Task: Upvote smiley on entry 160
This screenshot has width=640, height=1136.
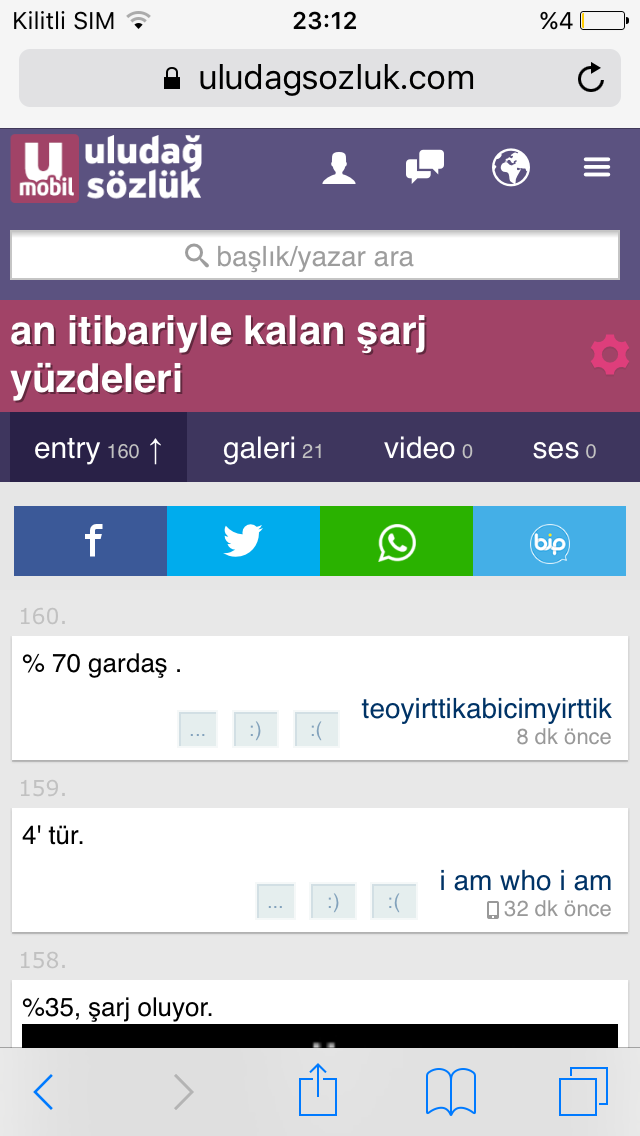Action: click(x=255, y=730)
